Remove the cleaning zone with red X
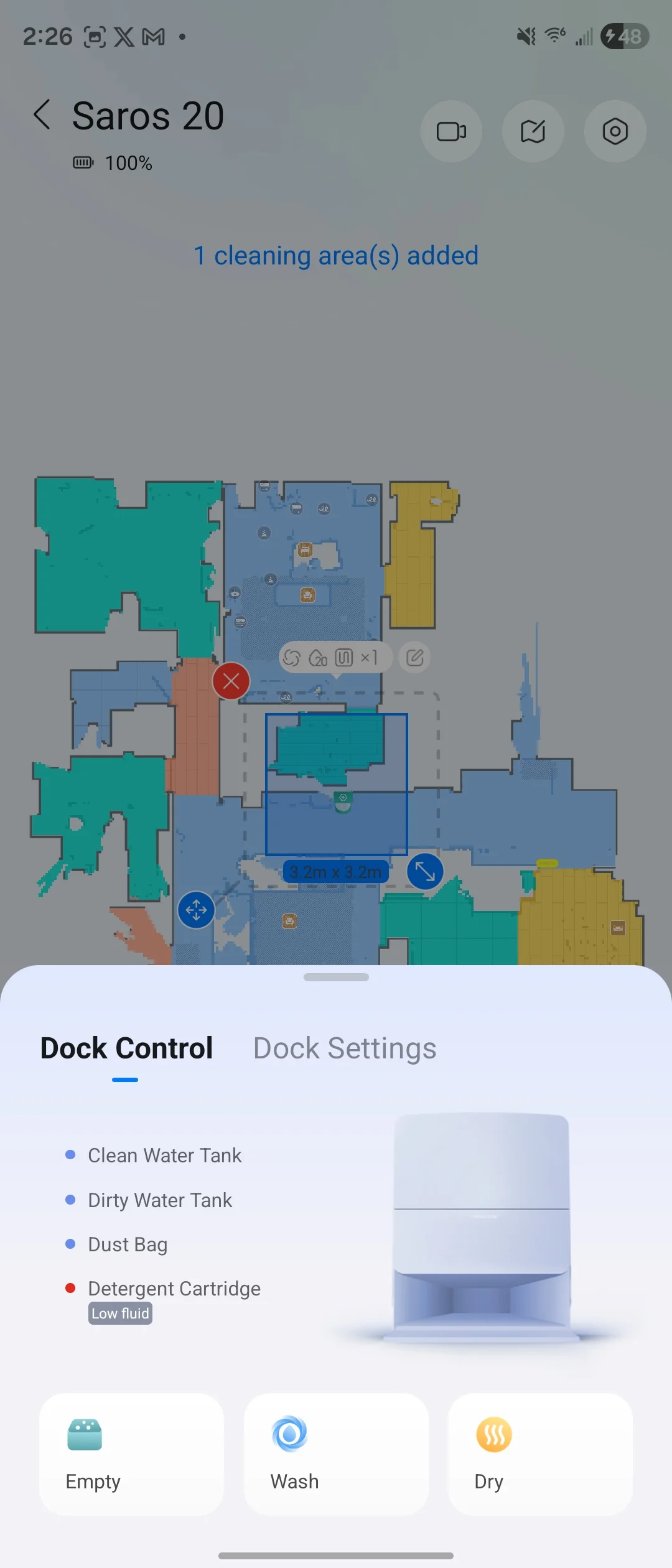The width and height of the screenshot is (672, 1568). 231,681
